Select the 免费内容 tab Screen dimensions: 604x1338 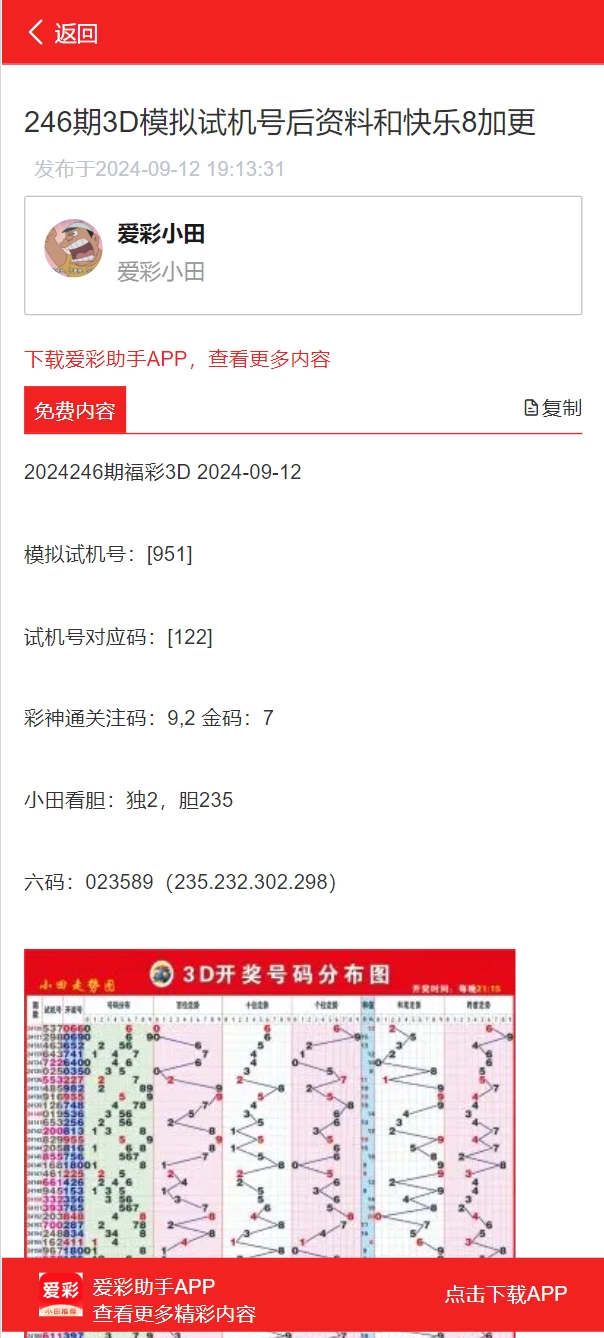[x=75, y=410]
